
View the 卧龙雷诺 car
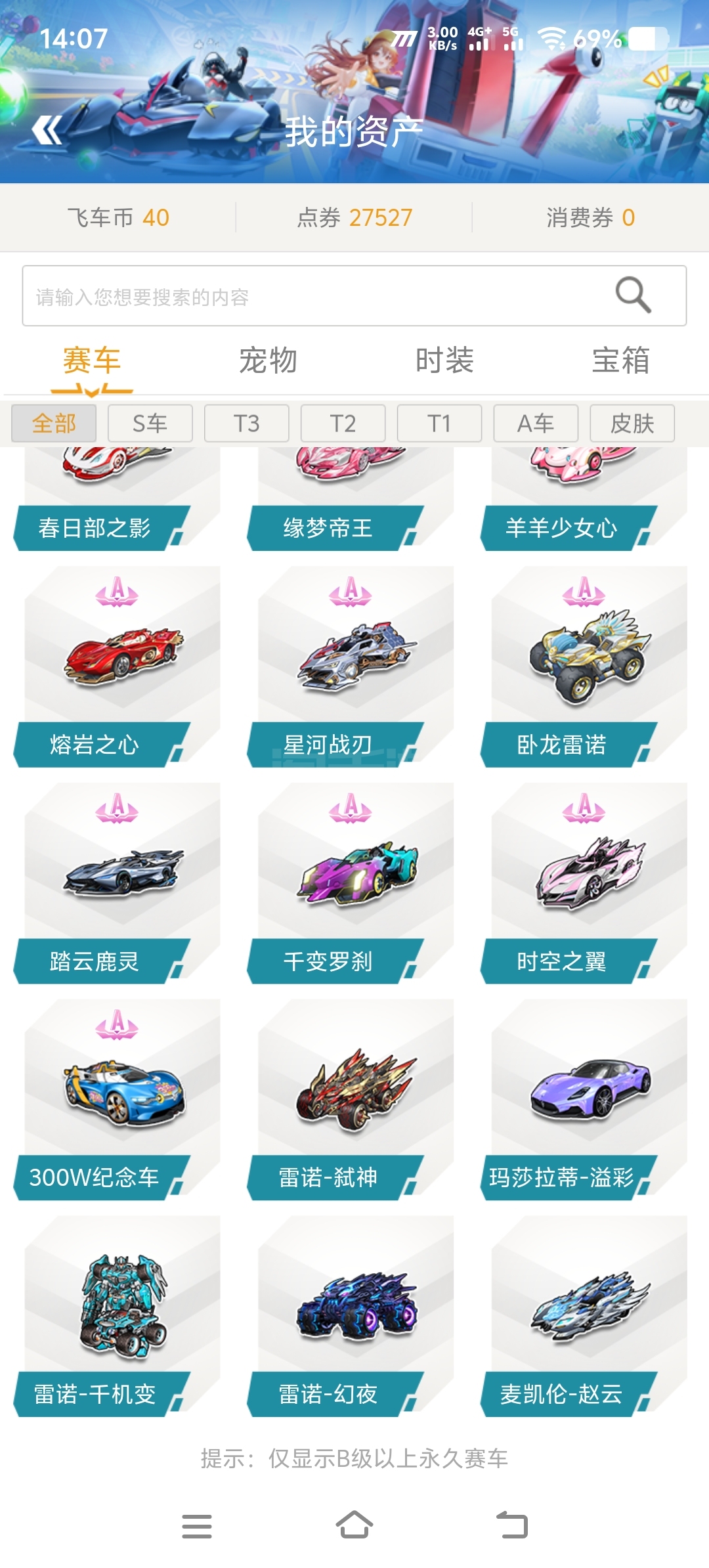(584, 666)
